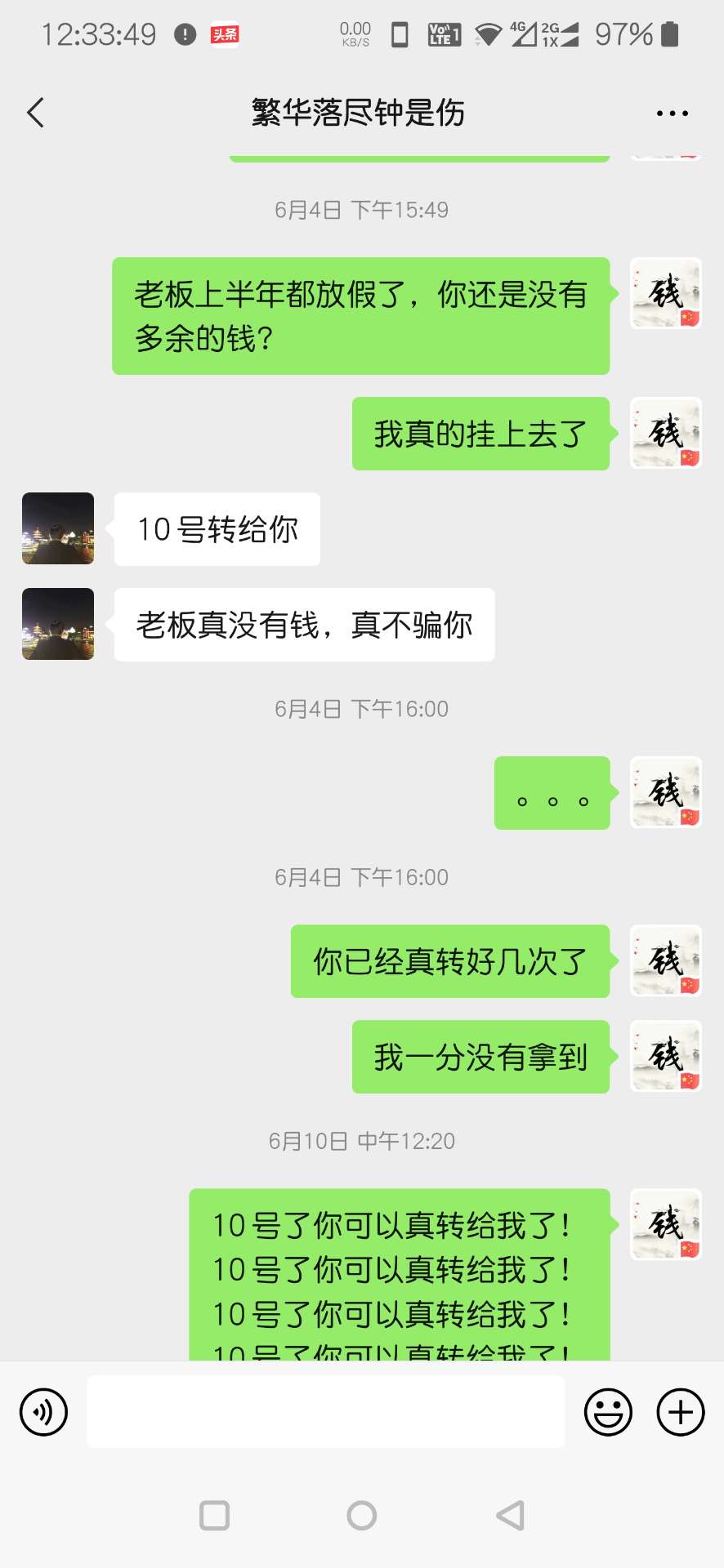724x1568 pixels.
Task: Focus the message text field
Action: [325, 1412]
